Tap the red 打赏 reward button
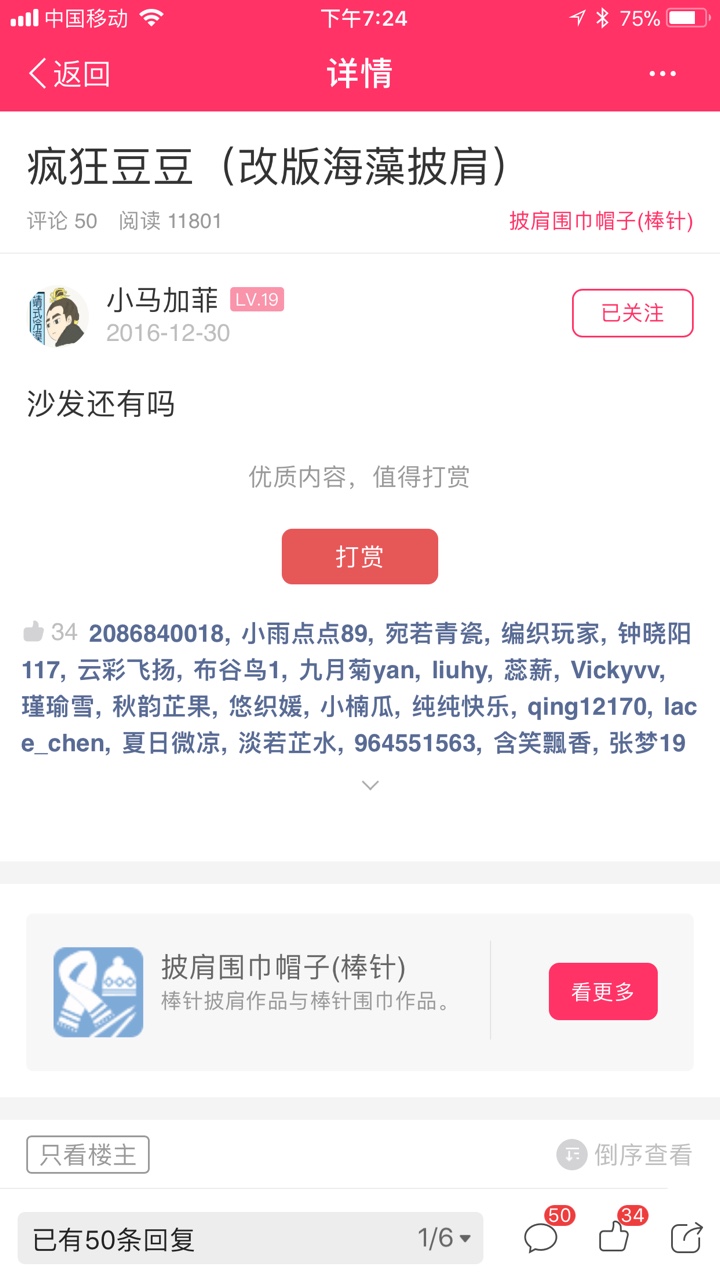Screen dimensions: 720x1280 pyautogui.click(x=360, y=557)
